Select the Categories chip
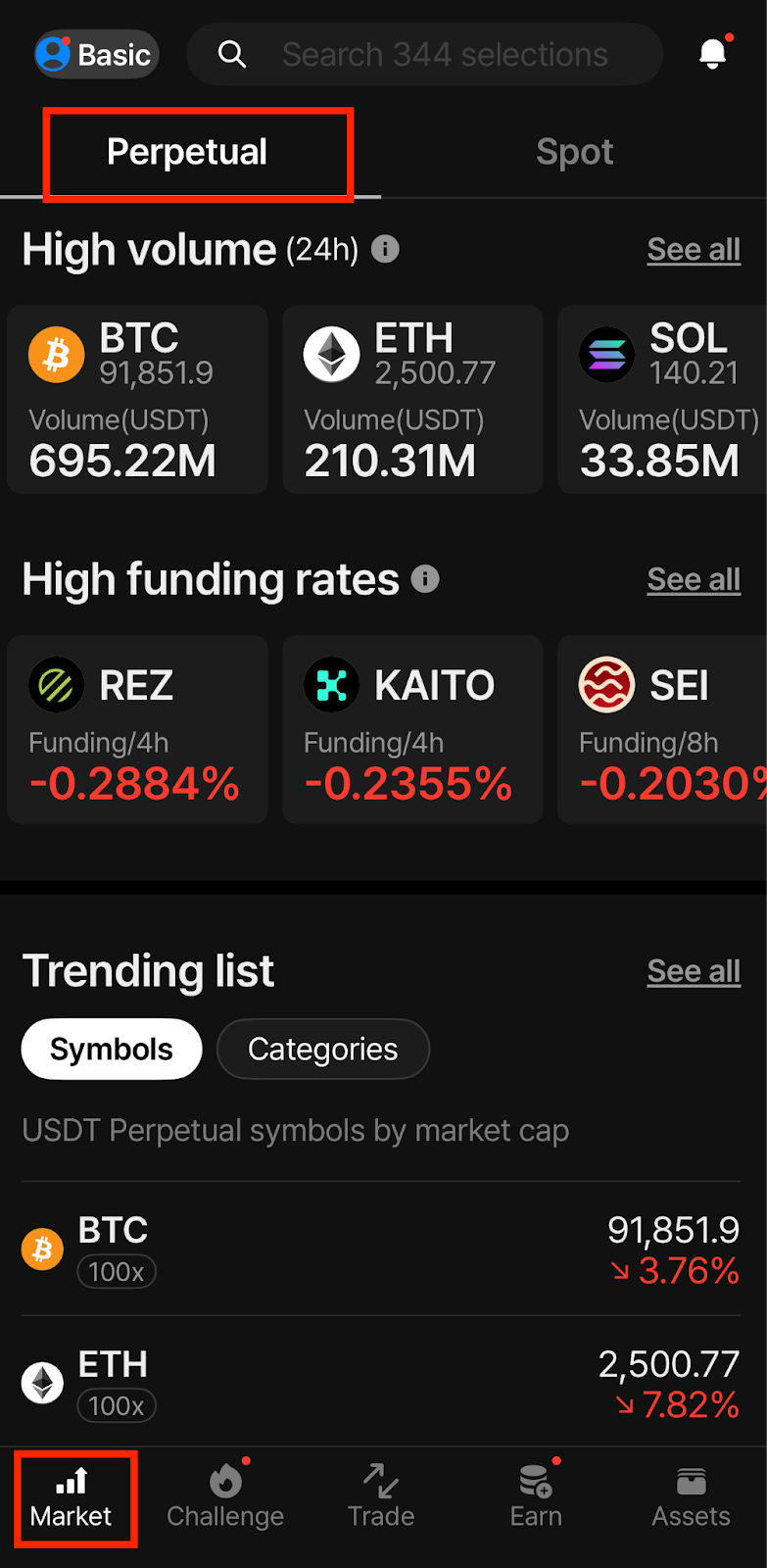767x1568 pixels. tap(323, 1050)
